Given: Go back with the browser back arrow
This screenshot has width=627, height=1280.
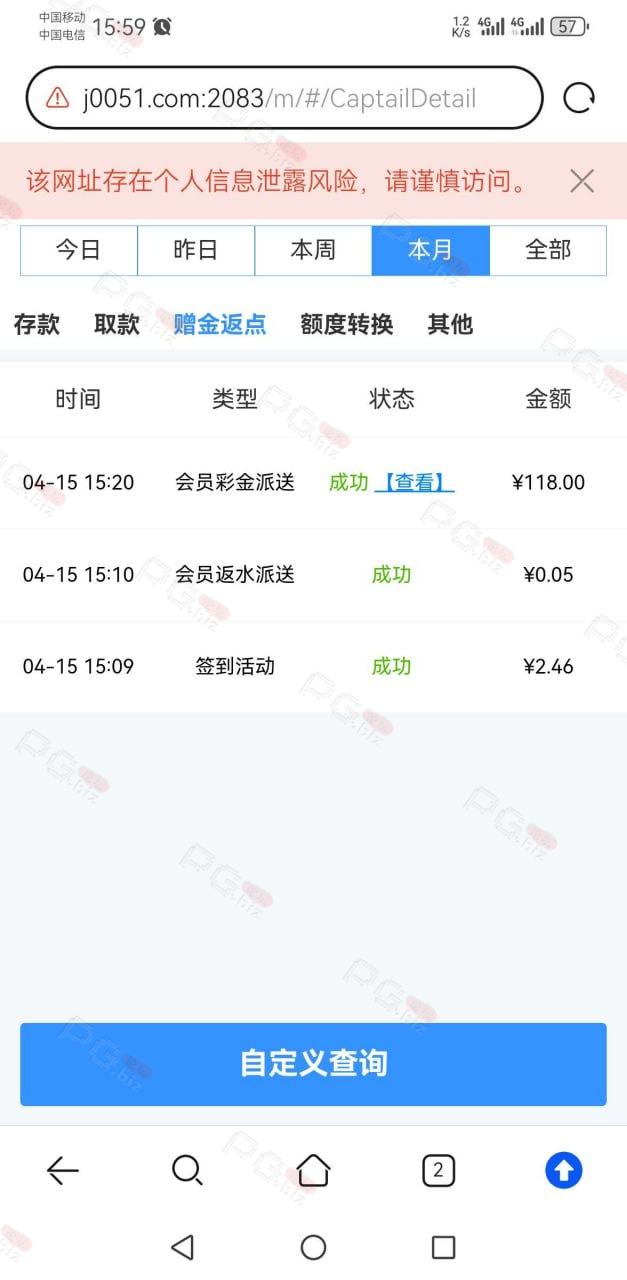Looking at the screenshot, I should coord(63,1170).
